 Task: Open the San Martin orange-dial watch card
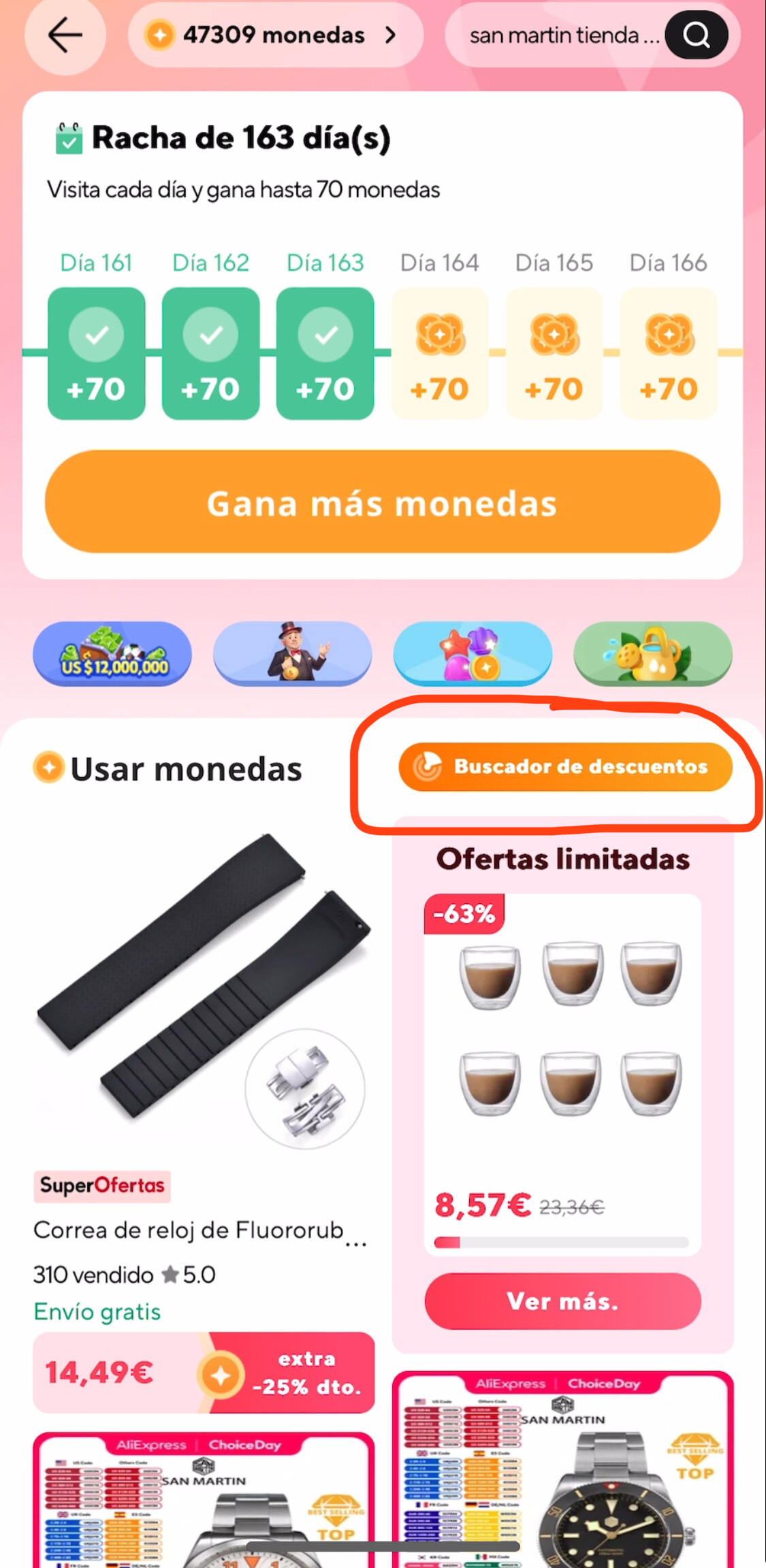tap(203, 1504)
